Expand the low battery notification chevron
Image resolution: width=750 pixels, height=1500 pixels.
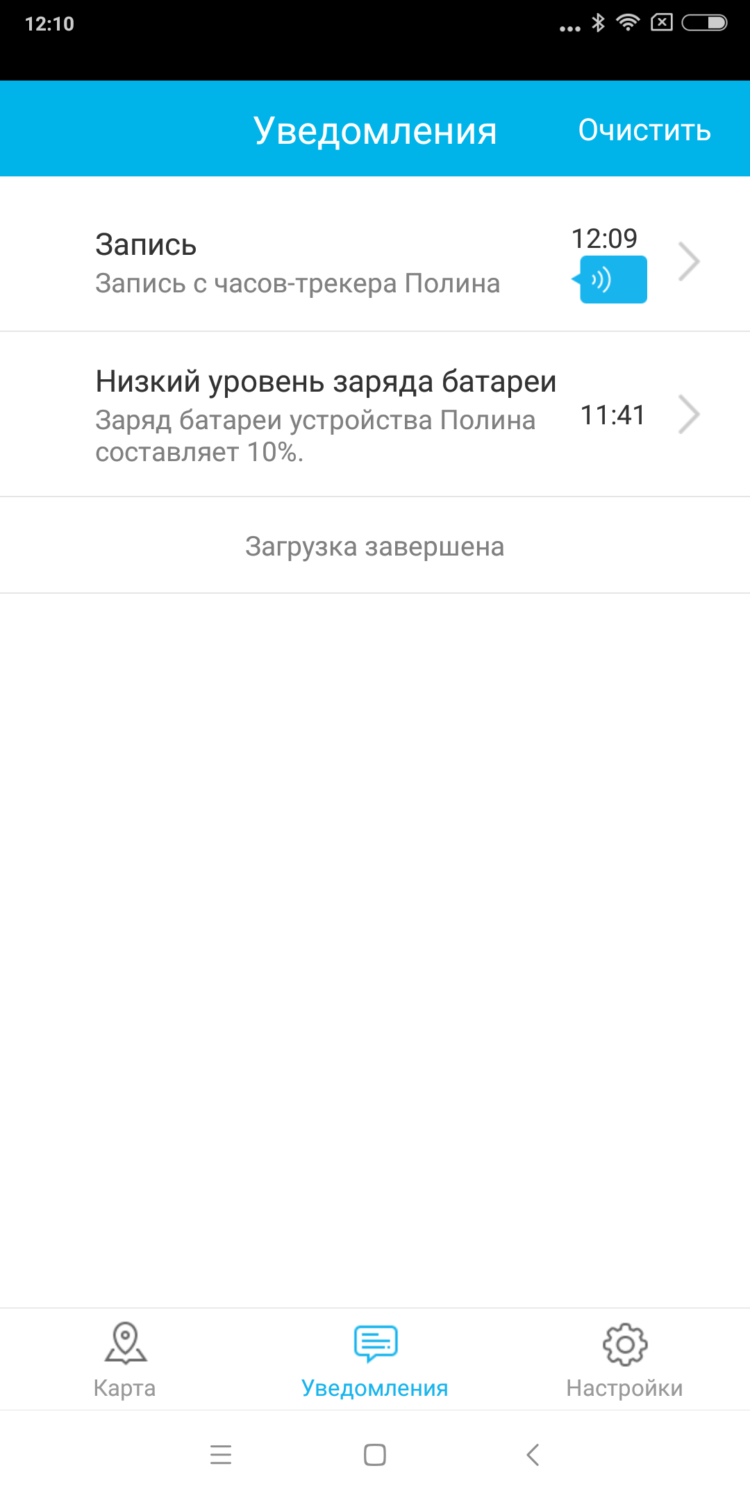tap(687, 414)
